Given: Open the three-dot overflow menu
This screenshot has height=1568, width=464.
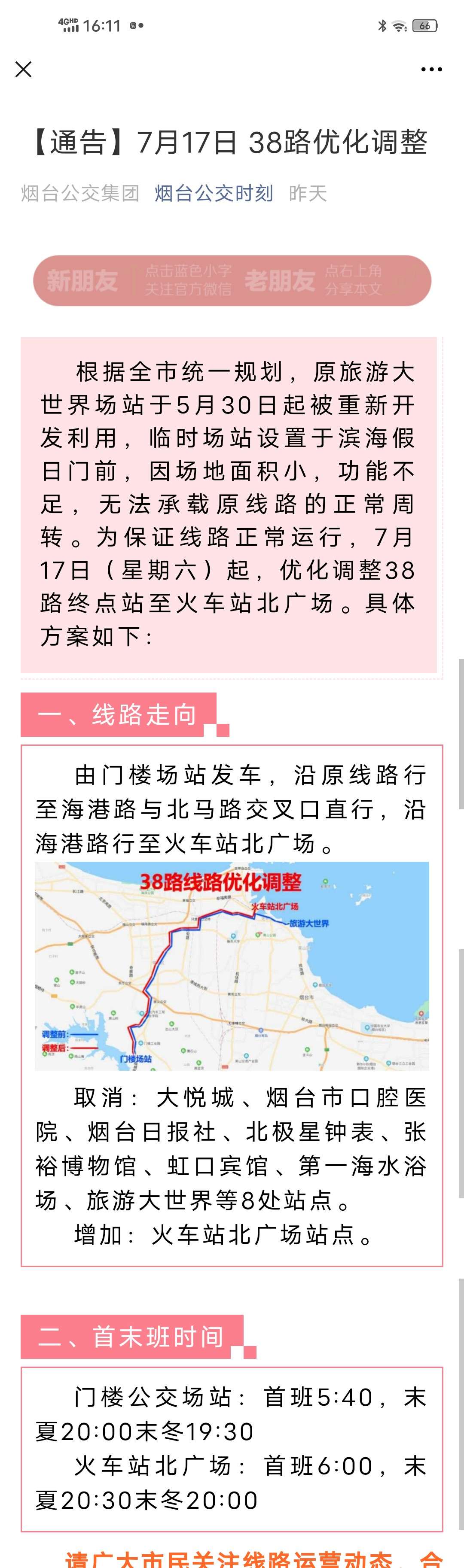Looking at the screenshot, I should 431,70.
